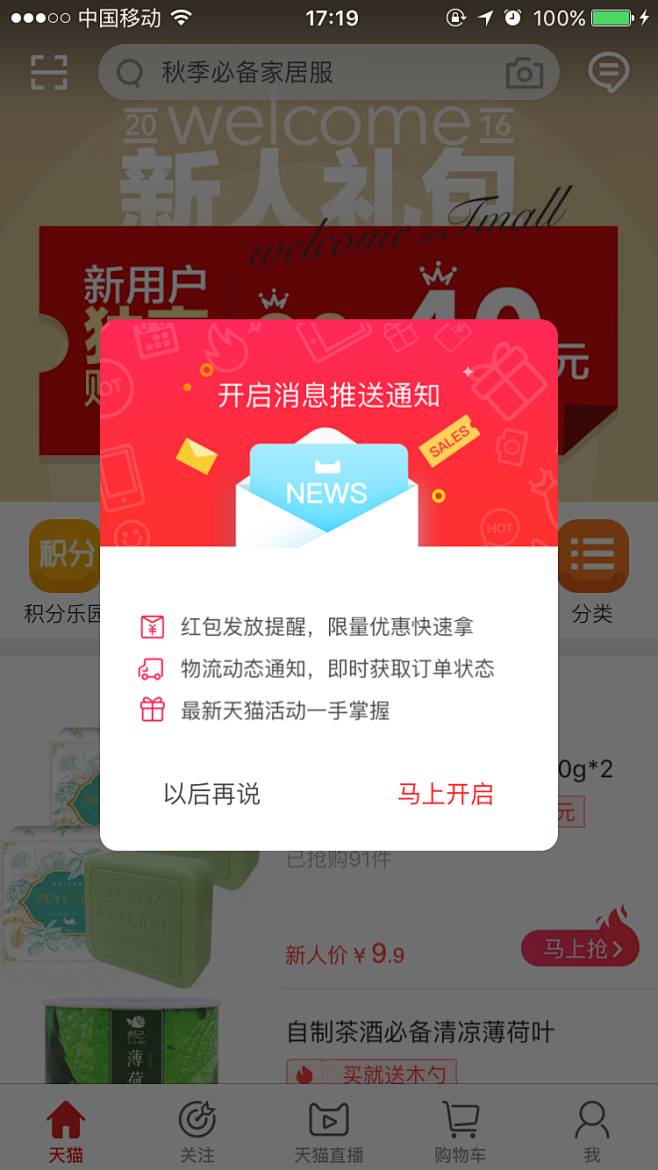Open the scan code icon

point(49,72)
